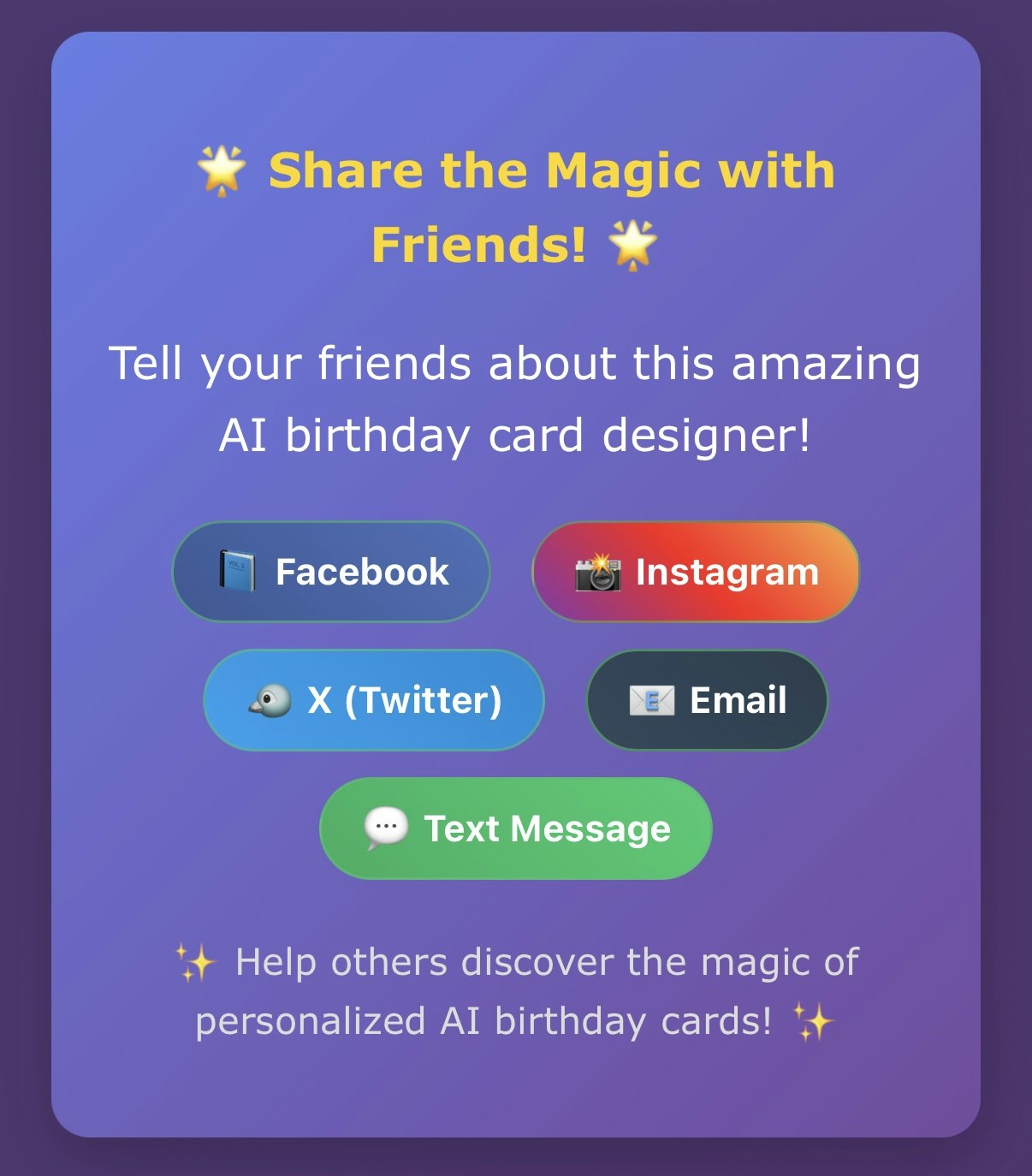Screen dimensions: 1032x1176
Task: Send via Text Message button
Action: click(516, 829)
